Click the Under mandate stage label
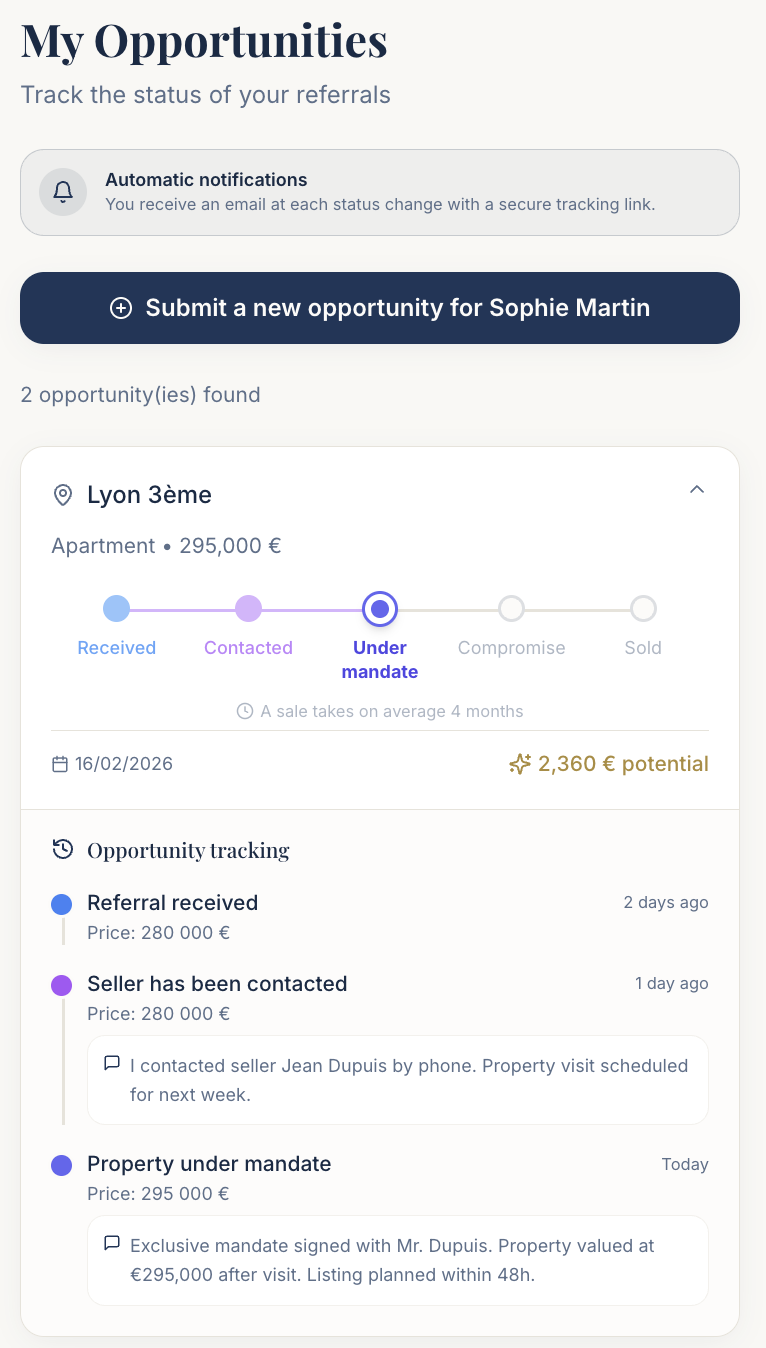This screenshot has width=766, height=1348. click(380, 660)
